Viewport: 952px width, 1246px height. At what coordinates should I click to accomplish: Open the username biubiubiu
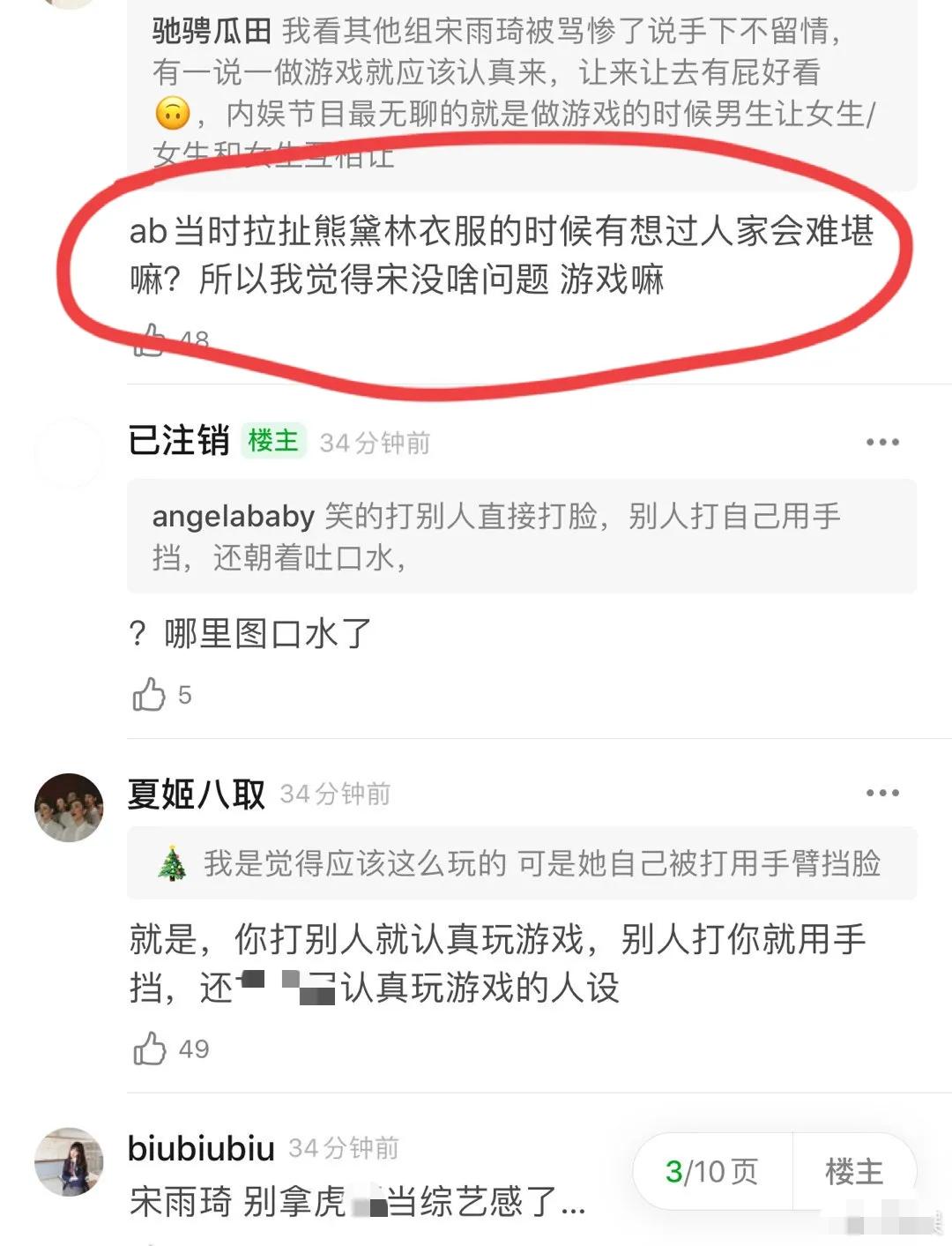click(x=201, y=1148)
